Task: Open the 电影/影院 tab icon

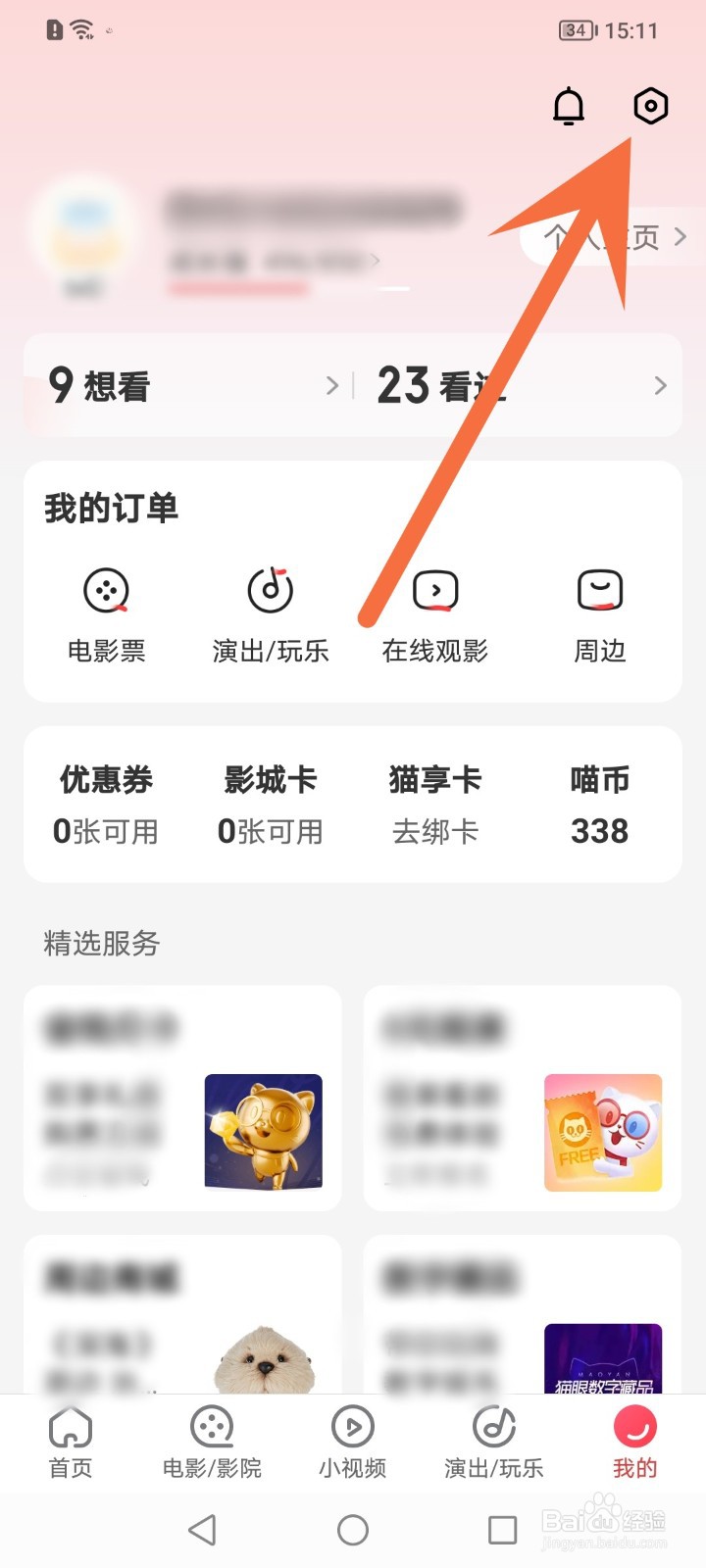Action: pyautogui.click(x=211, y=1441)
